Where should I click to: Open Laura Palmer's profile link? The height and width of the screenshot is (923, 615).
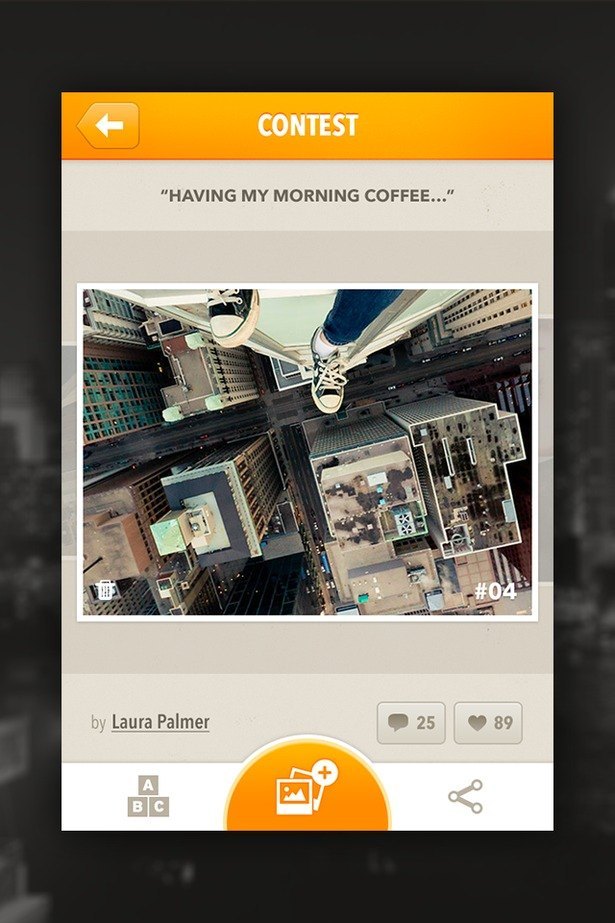(x=160, y=722)
